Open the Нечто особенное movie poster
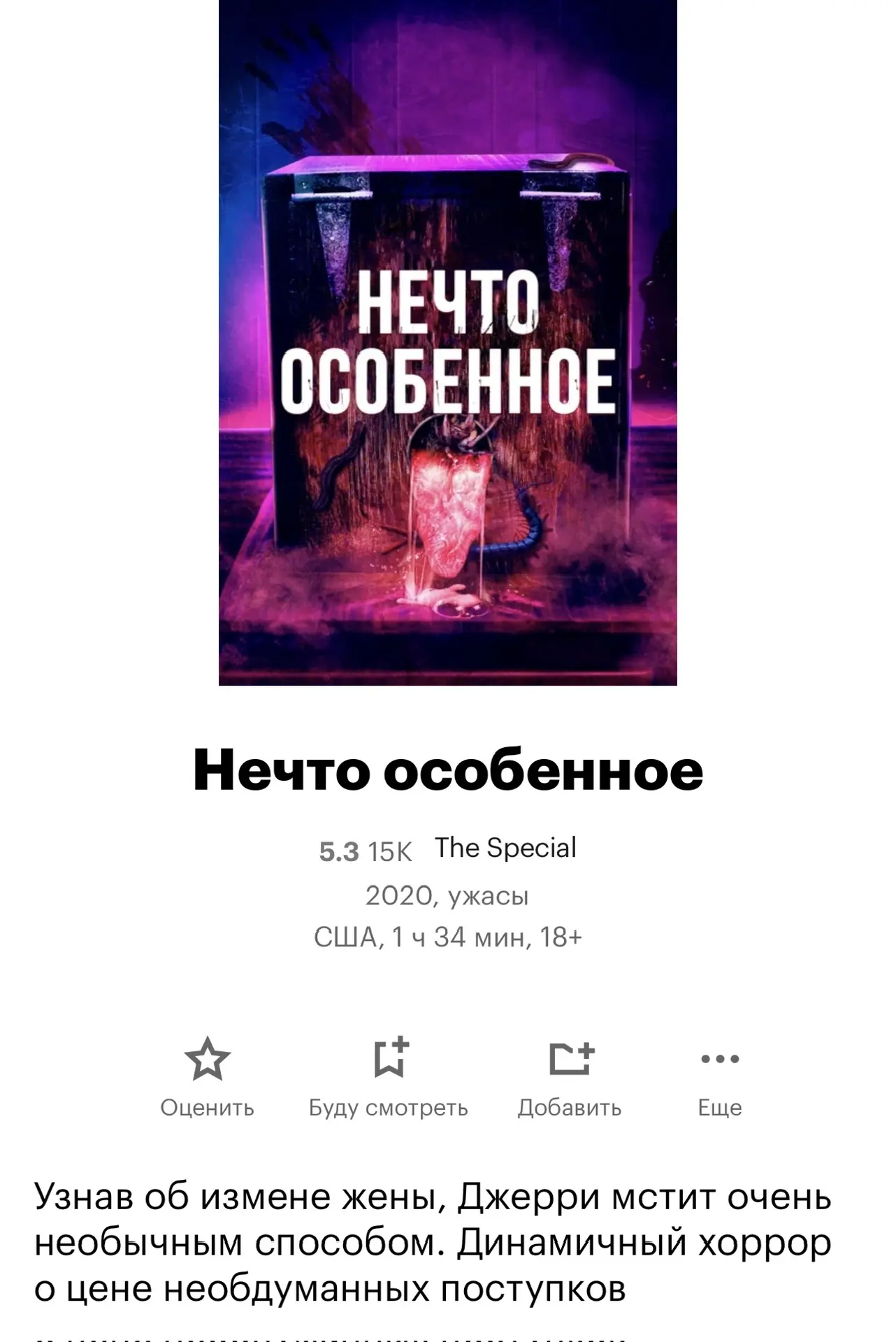Viewport: 896px width, 1342px height. [447, 342]
